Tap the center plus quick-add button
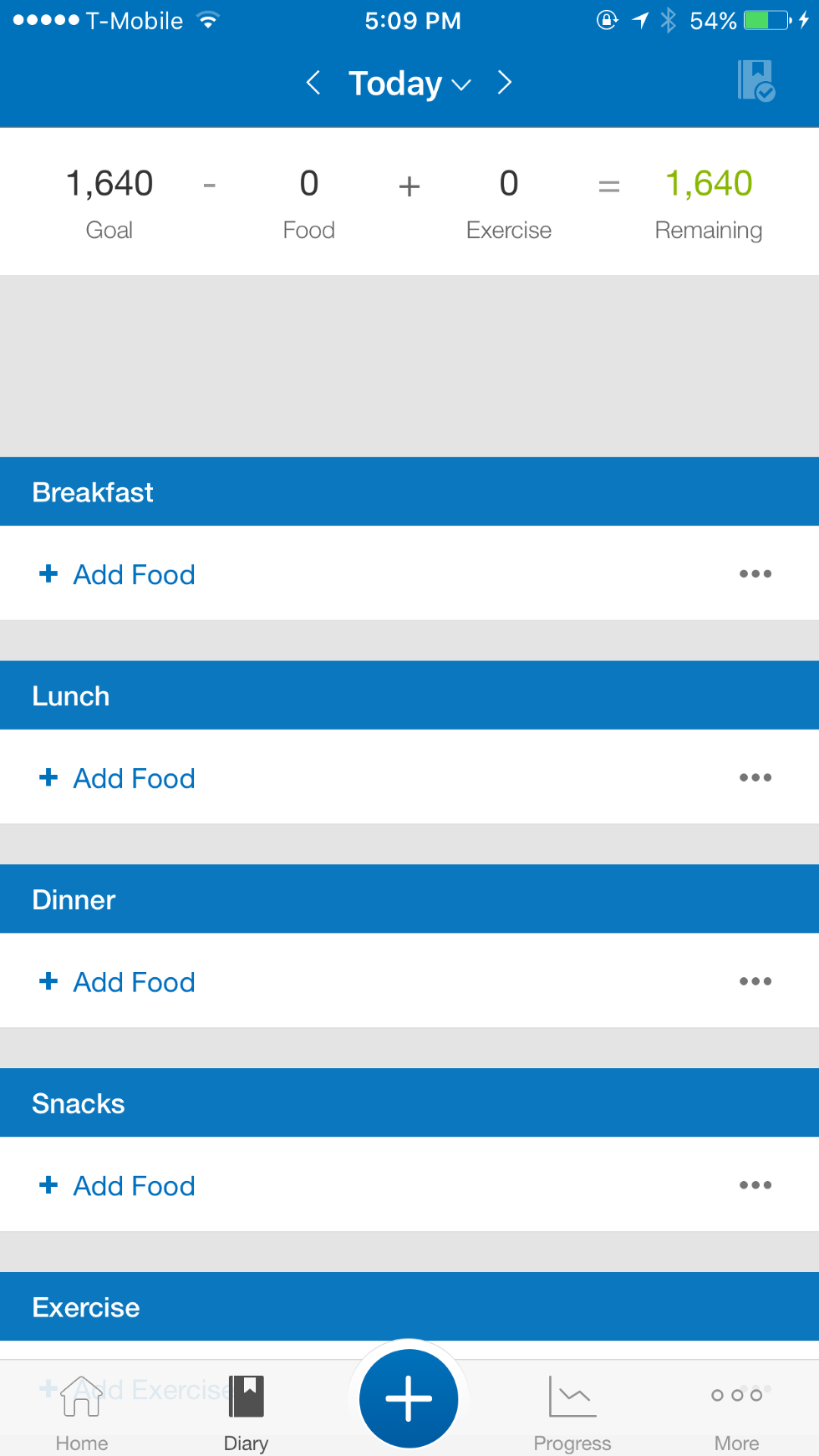Image resolution: width=819 pixels, height=1456 pixels. [x=409, y=1398]
